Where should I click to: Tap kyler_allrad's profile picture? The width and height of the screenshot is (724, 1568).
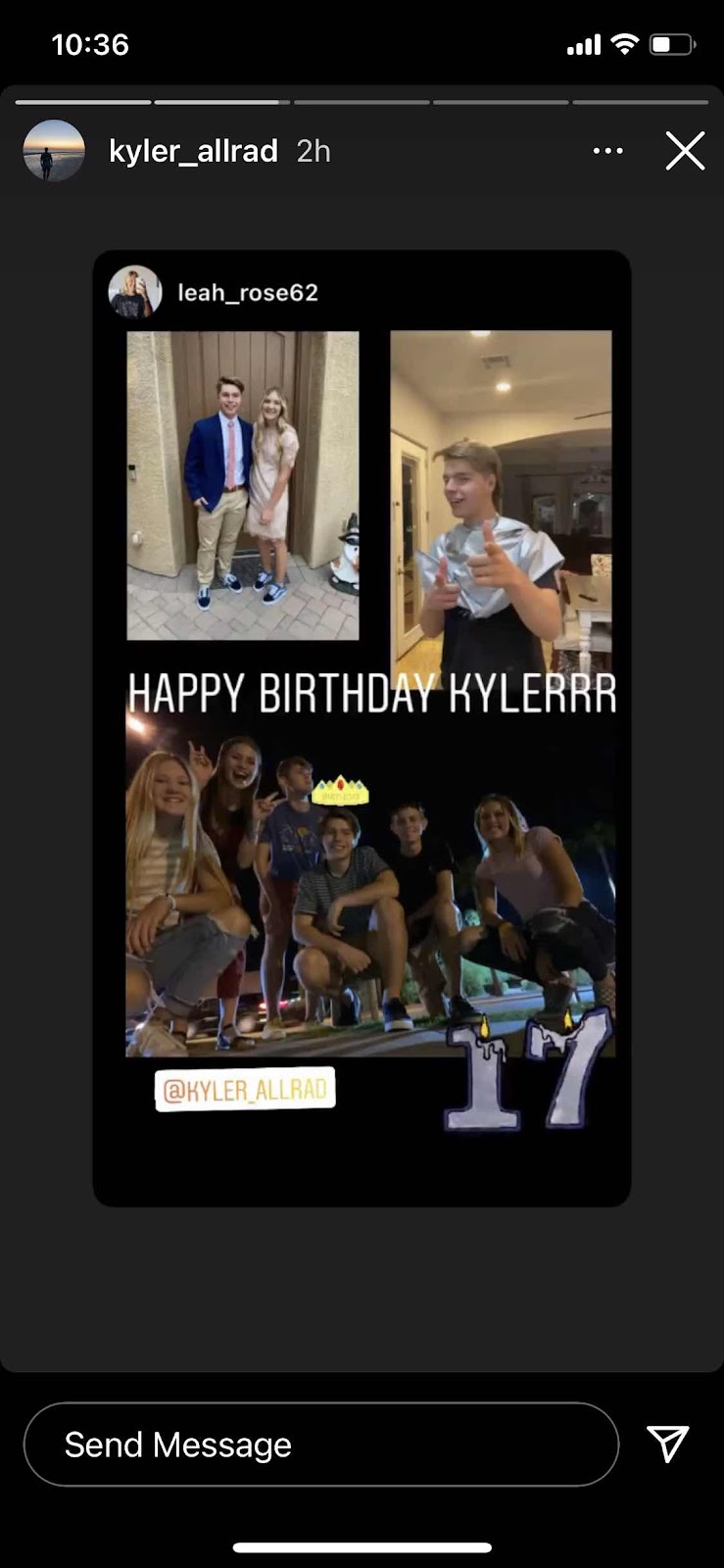point(54,151)
